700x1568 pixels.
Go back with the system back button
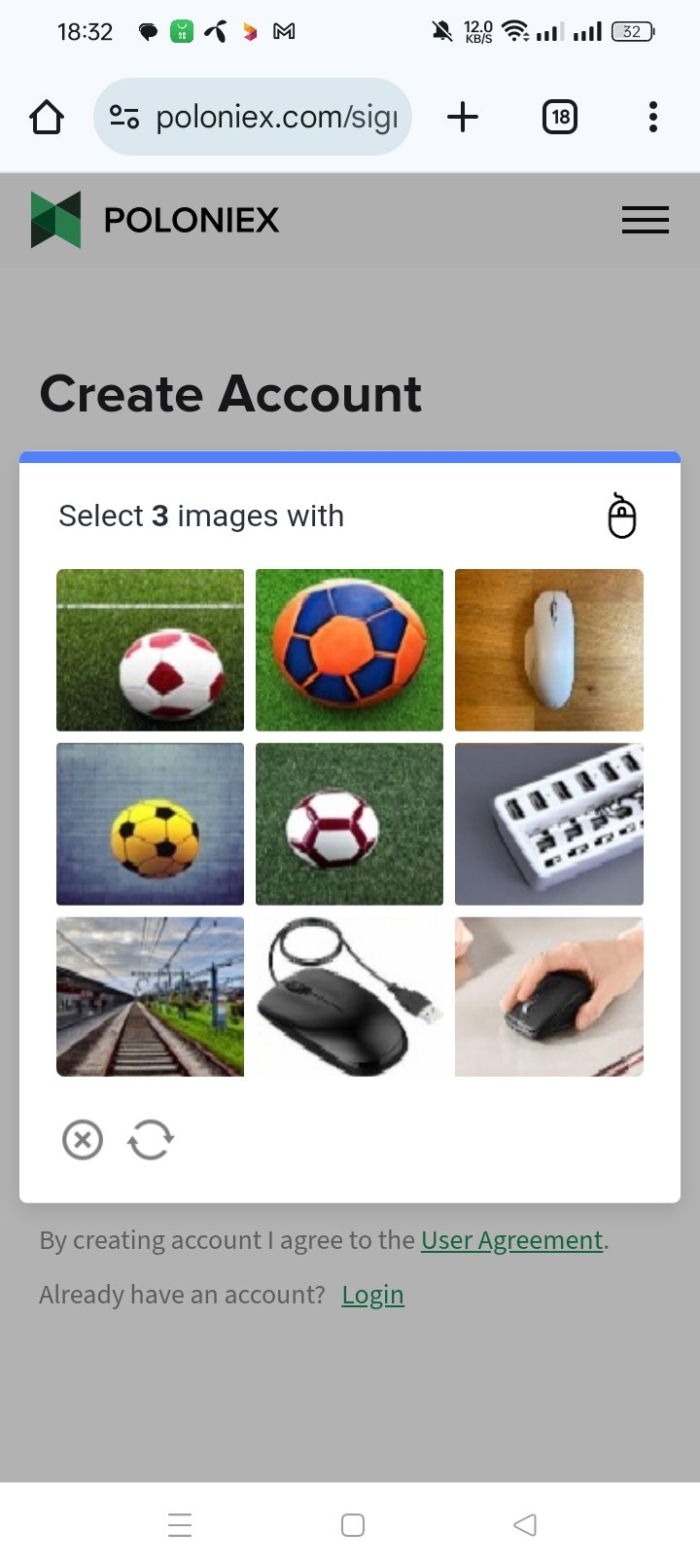[x=525, y=1524]
